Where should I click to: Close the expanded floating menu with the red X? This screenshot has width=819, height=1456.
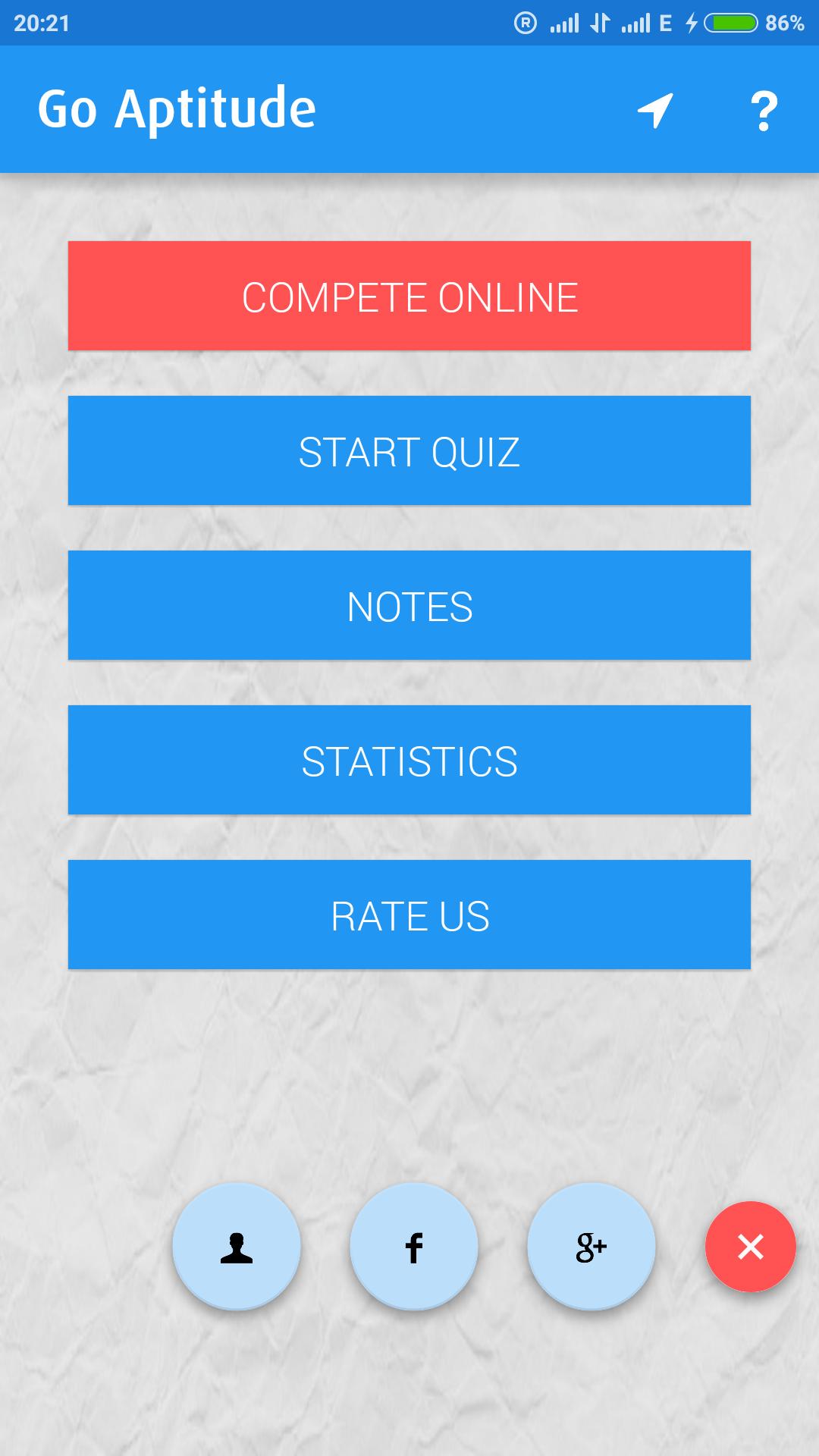point(750,1247)
